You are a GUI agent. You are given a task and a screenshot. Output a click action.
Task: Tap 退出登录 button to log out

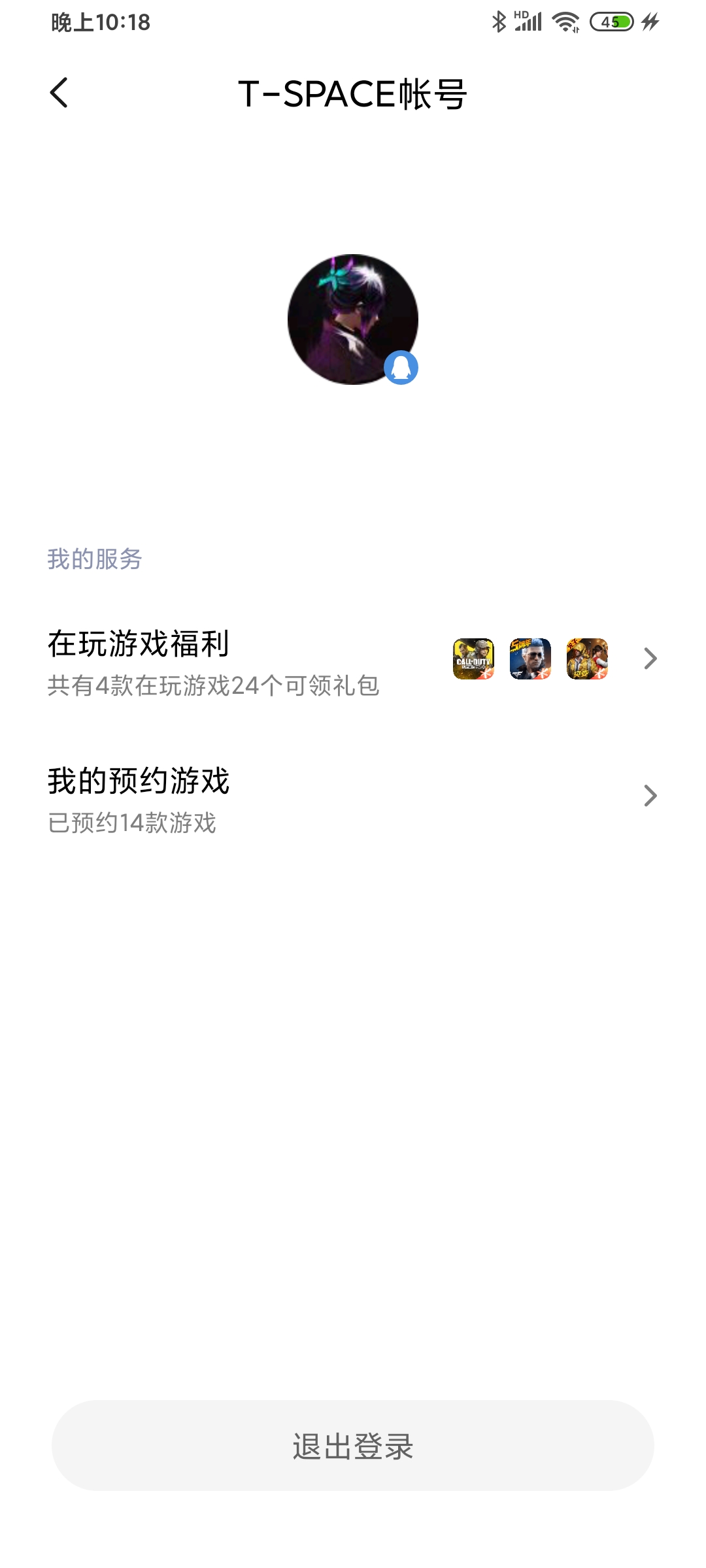tap(353, 1445)
